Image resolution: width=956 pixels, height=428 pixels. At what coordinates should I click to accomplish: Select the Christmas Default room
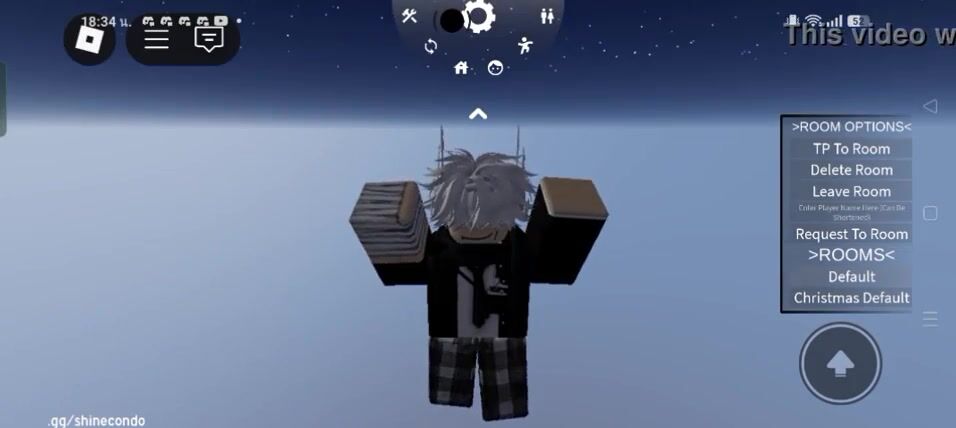point(851,297)
